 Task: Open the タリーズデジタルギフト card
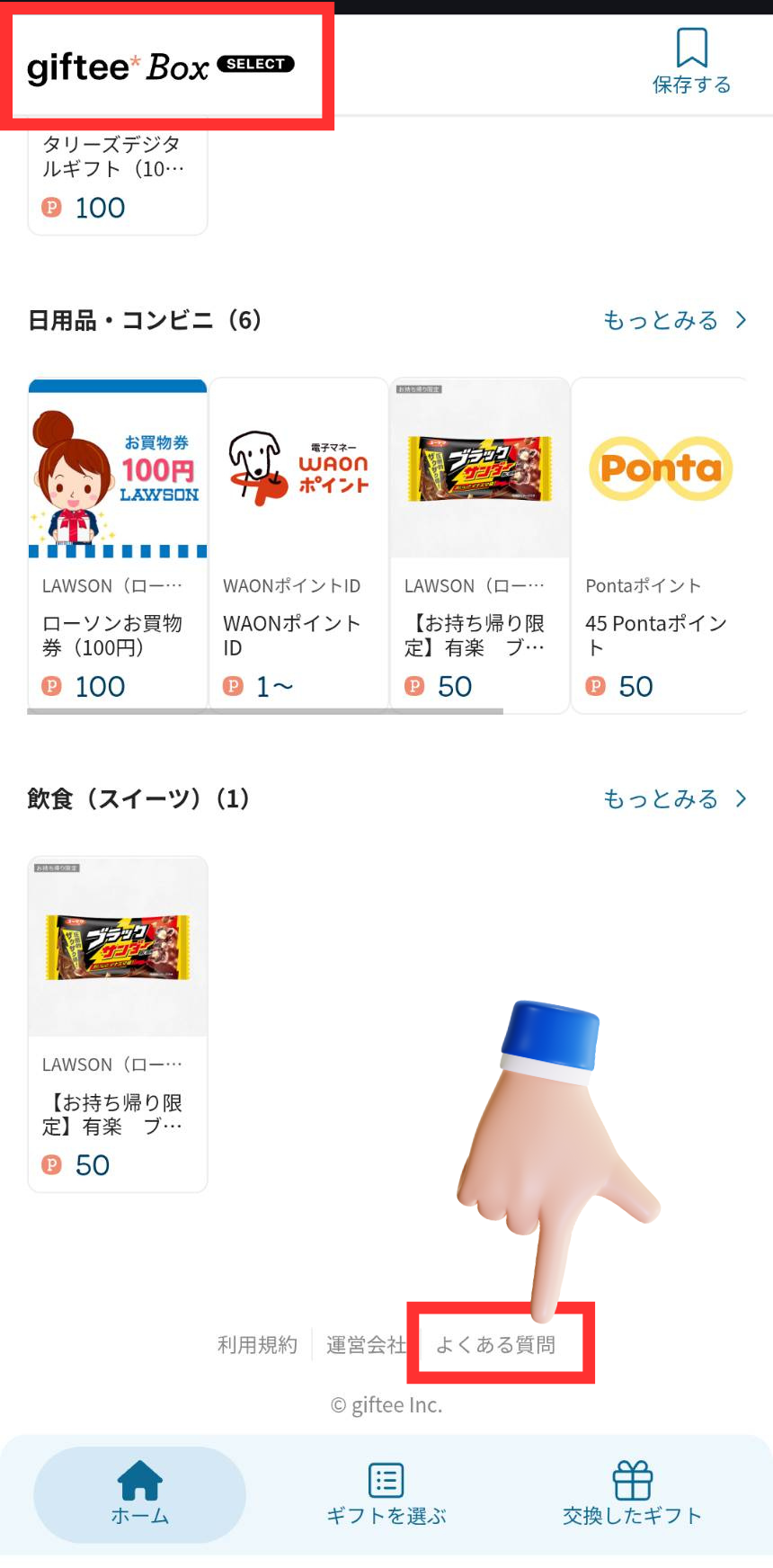118,180
